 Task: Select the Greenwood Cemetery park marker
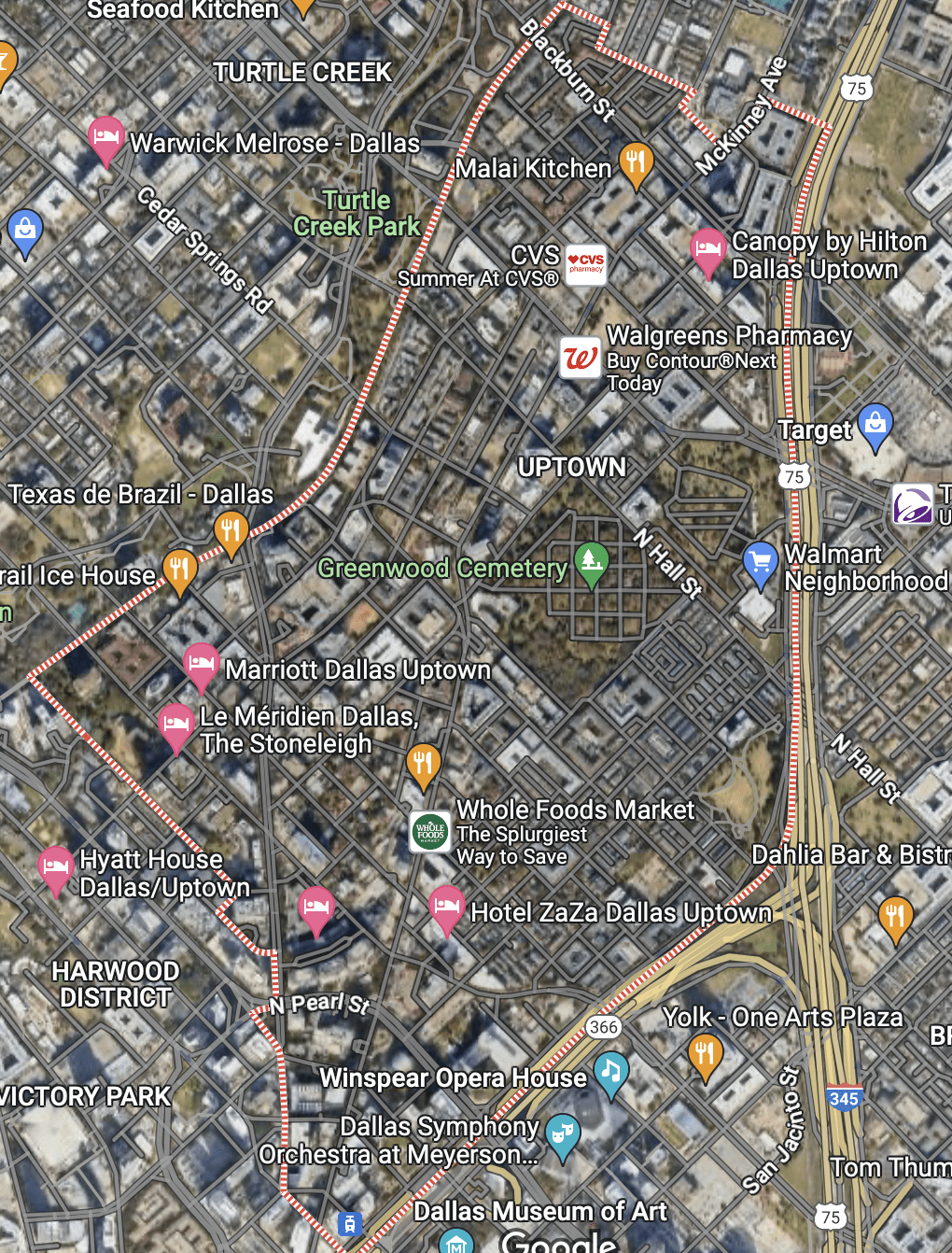591,562
